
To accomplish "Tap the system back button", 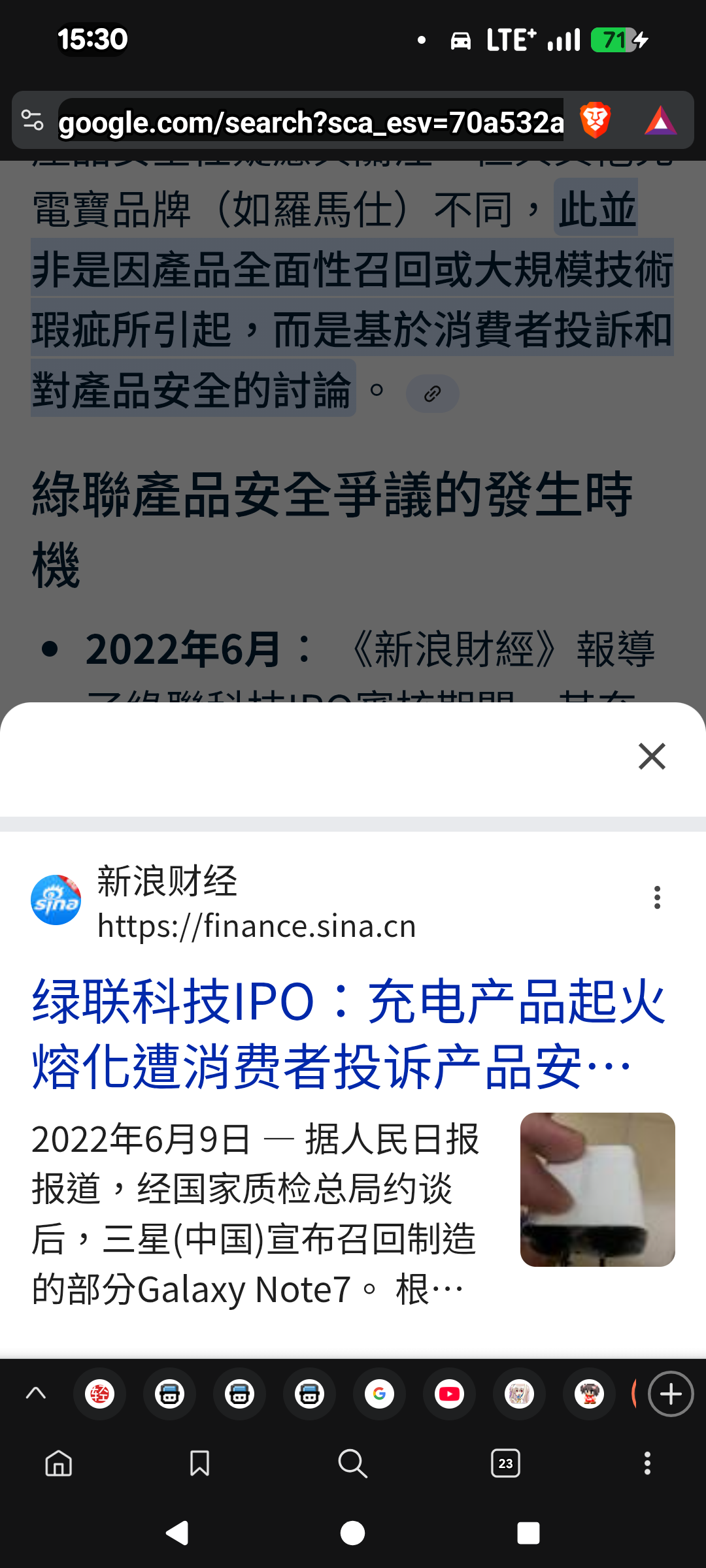I will 177,1533.
